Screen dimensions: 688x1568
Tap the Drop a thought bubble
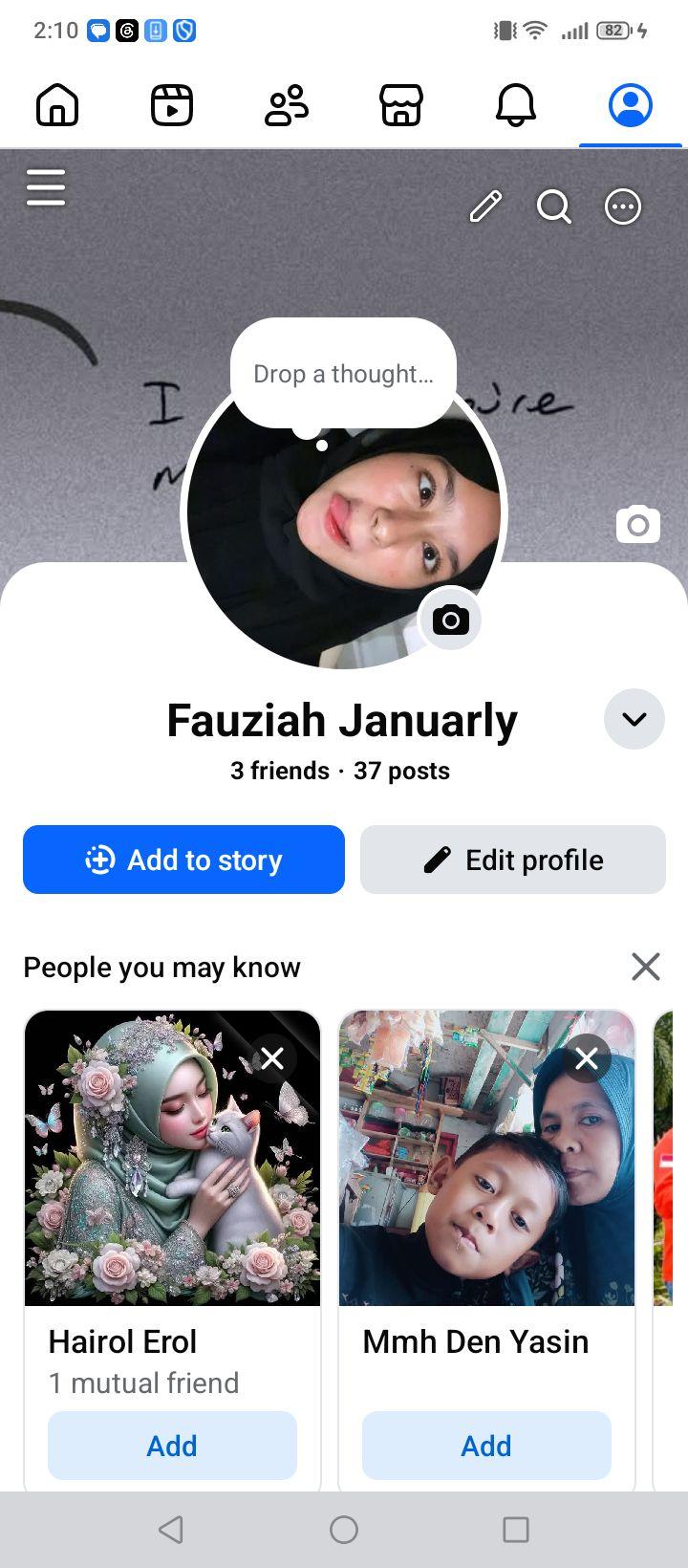point(343,374)
